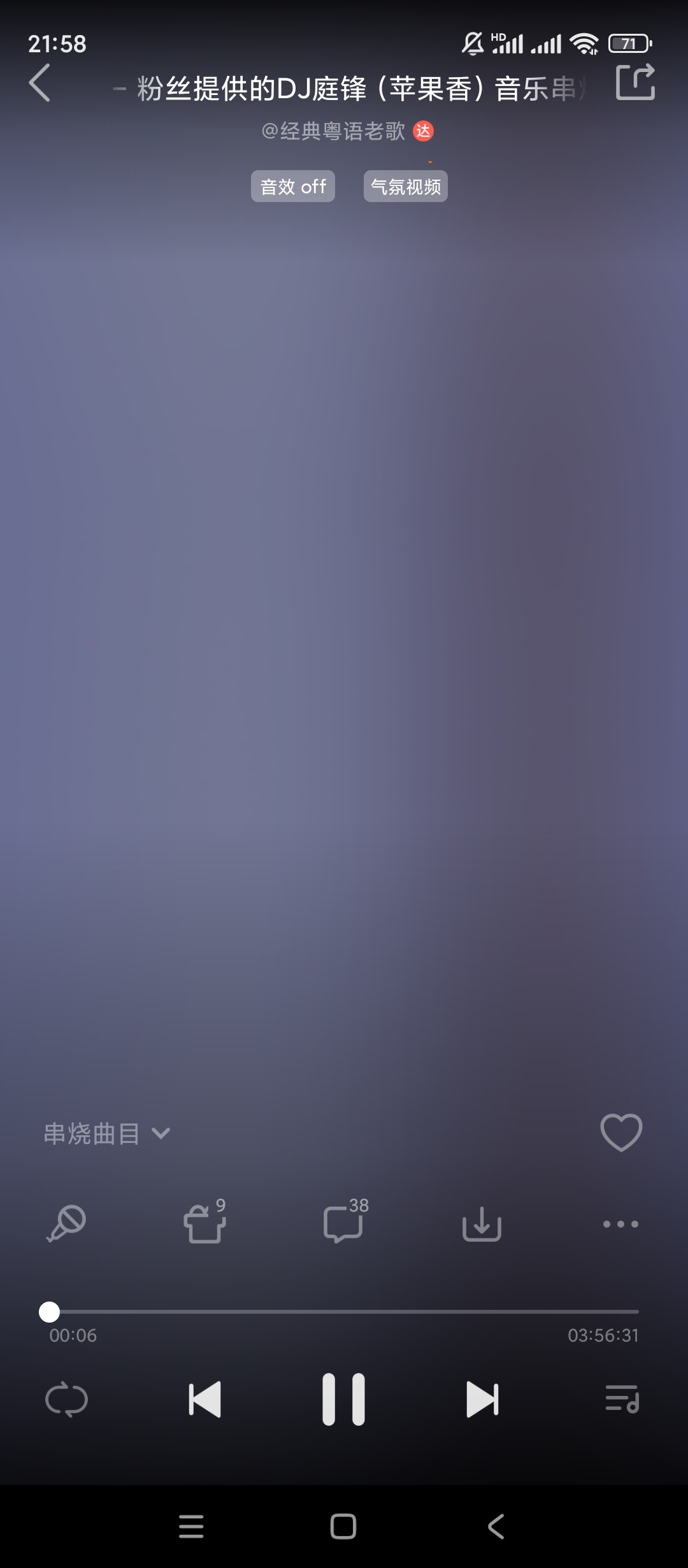Share this DJ mix track

[x=635, y=82]
